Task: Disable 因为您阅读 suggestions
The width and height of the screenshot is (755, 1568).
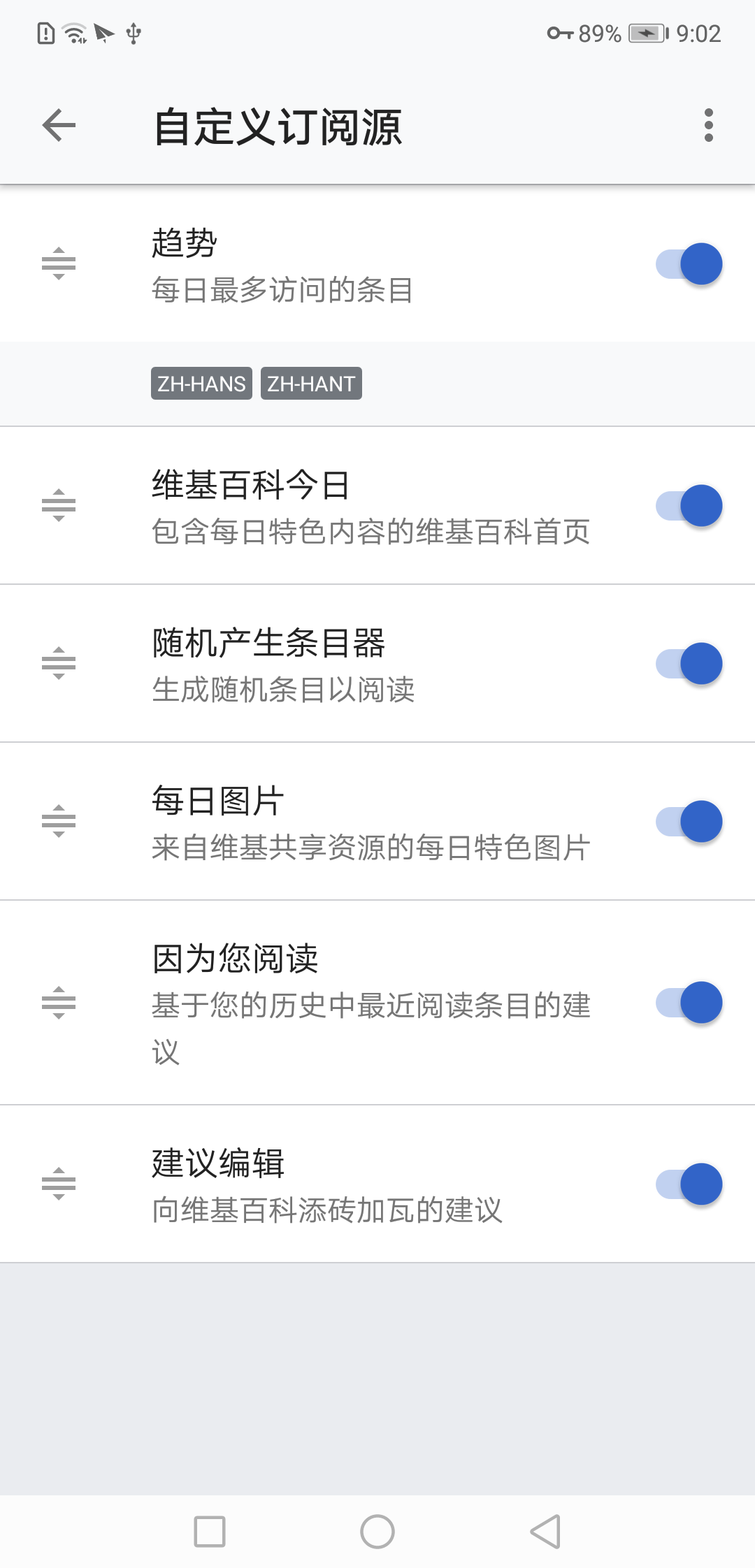Action: pyautogui.click(x=689, y=1003)
